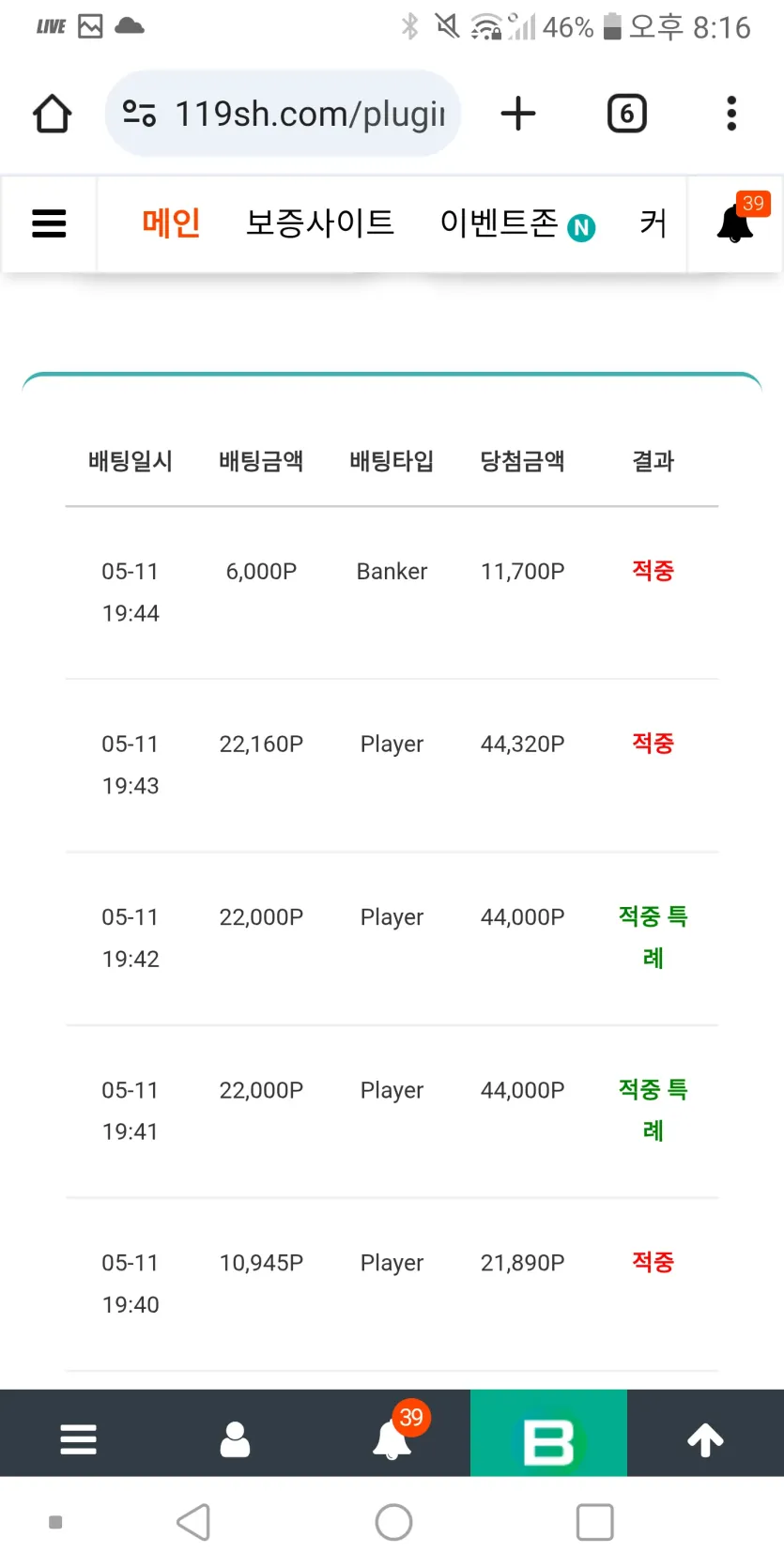
Task: Open the browser overflow menu
Action: click(x=731, y=114)
